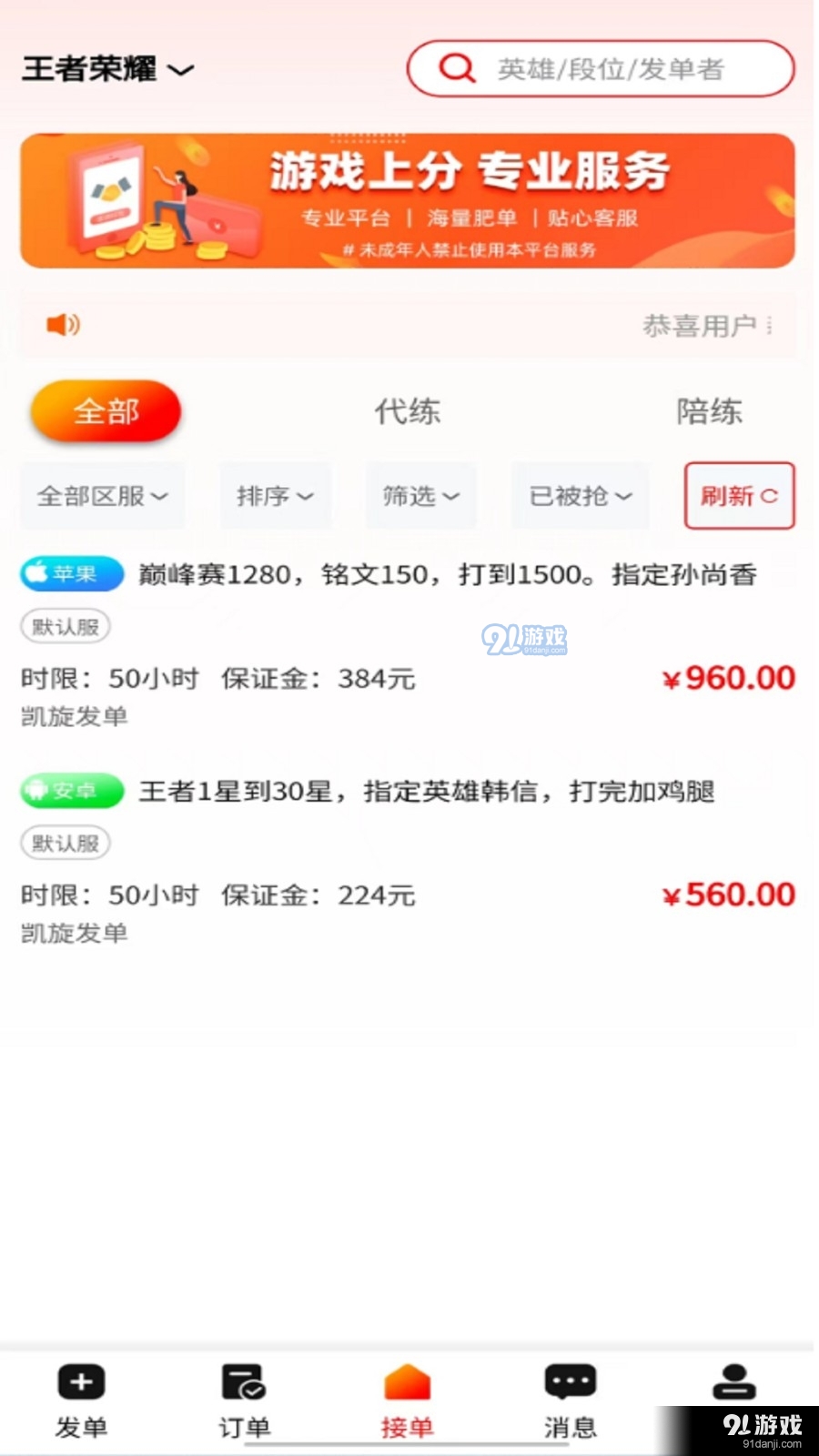This screenshot has width=819, height=1456.
Task: Expand the 王者荣耀 game selector
Action: click(x=106, y=68)
